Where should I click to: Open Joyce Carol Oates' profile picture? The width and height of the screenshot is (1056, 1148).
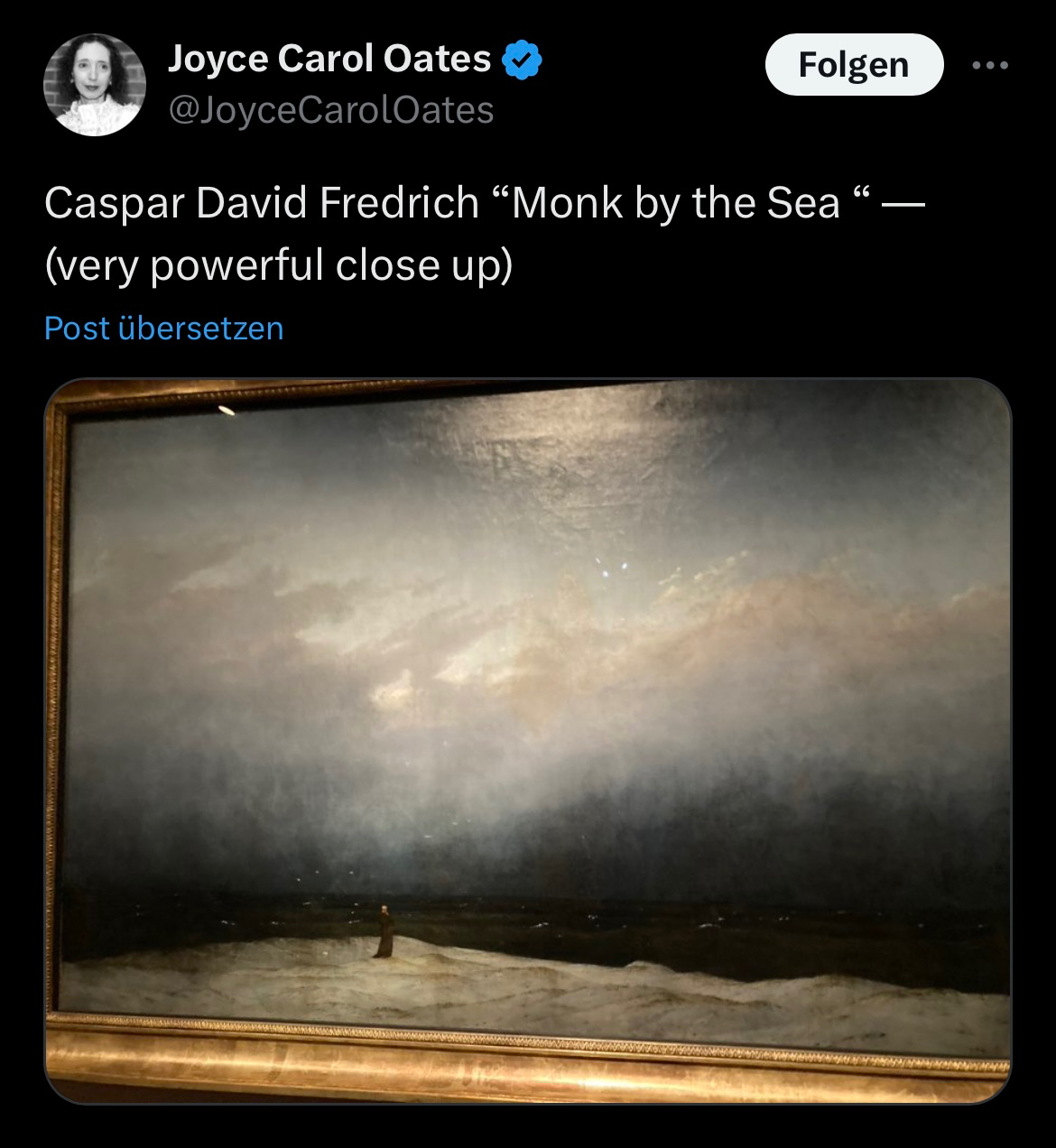(95, 85)
